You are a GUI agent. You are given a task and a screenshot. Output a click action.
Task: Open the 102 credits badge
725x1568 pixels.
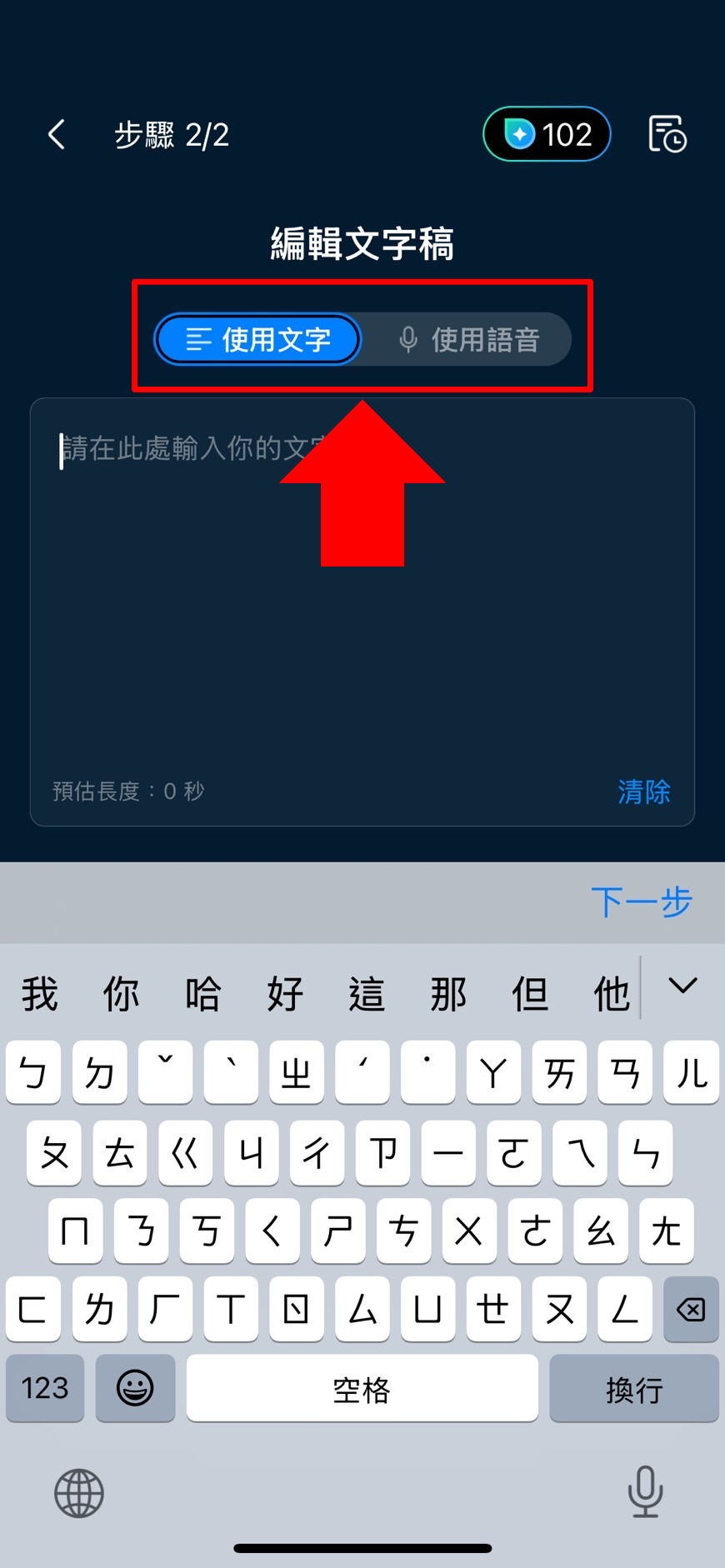pos(547,134)
